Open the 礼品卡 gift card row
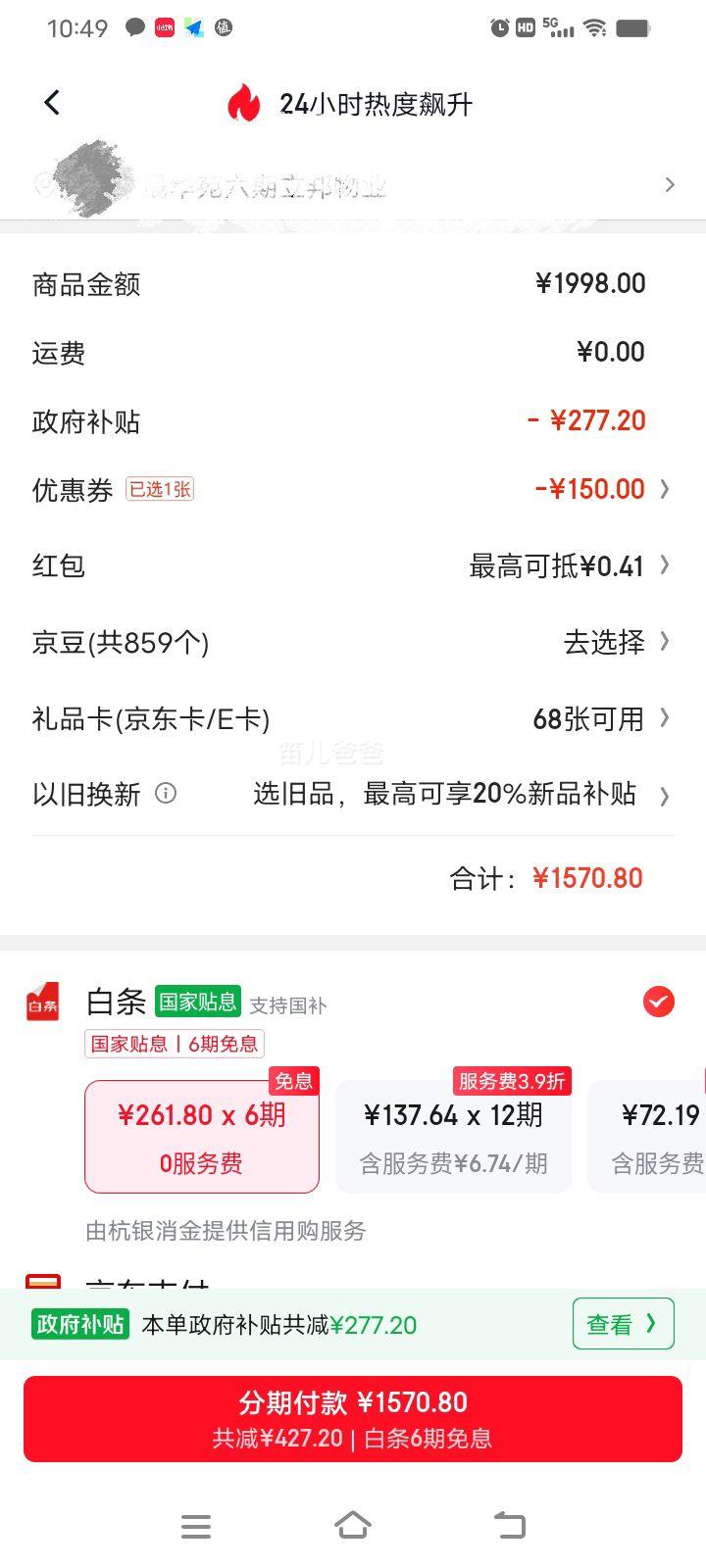This screenshot has height=1568, width=706. pos(353,719)
